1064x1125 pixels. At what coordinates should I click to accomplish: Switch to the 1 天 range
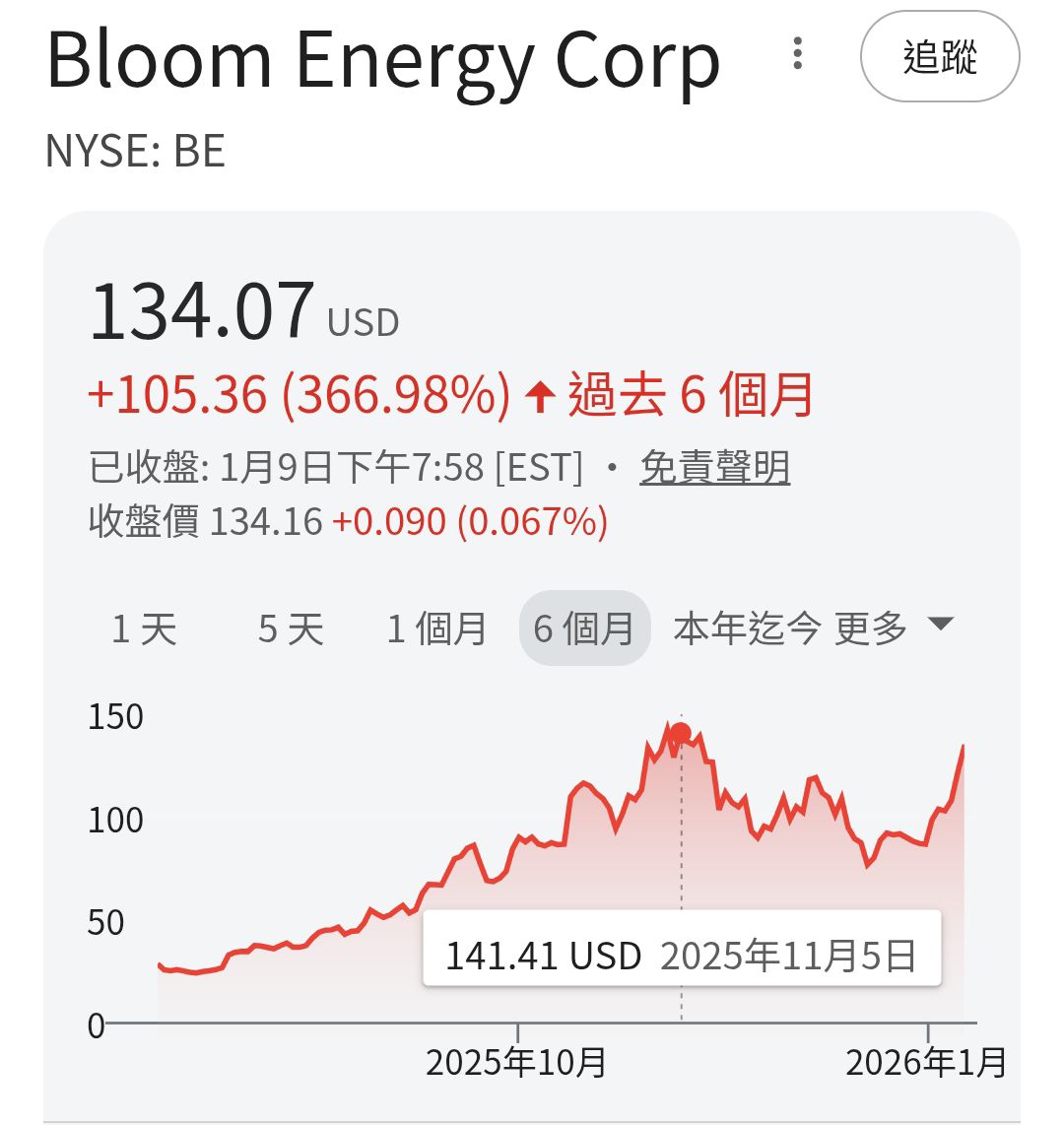click(144, 629)
